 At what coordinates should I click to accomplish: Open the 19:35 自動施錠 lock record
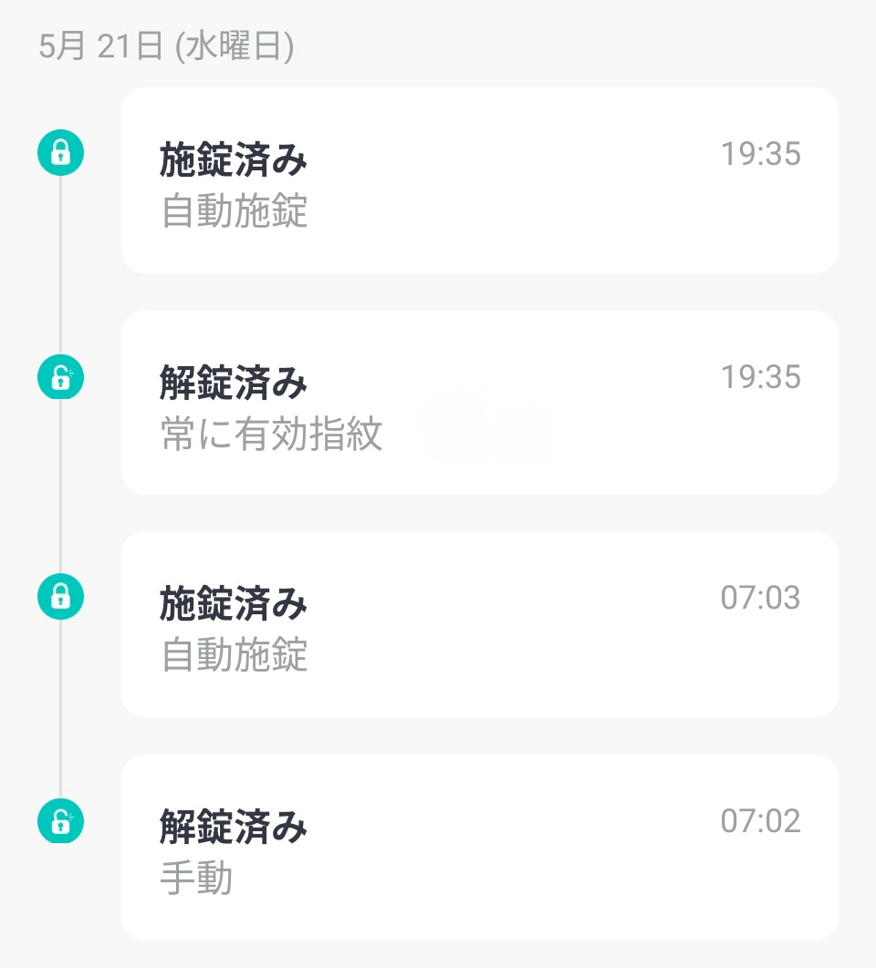[x=479, y=181]
